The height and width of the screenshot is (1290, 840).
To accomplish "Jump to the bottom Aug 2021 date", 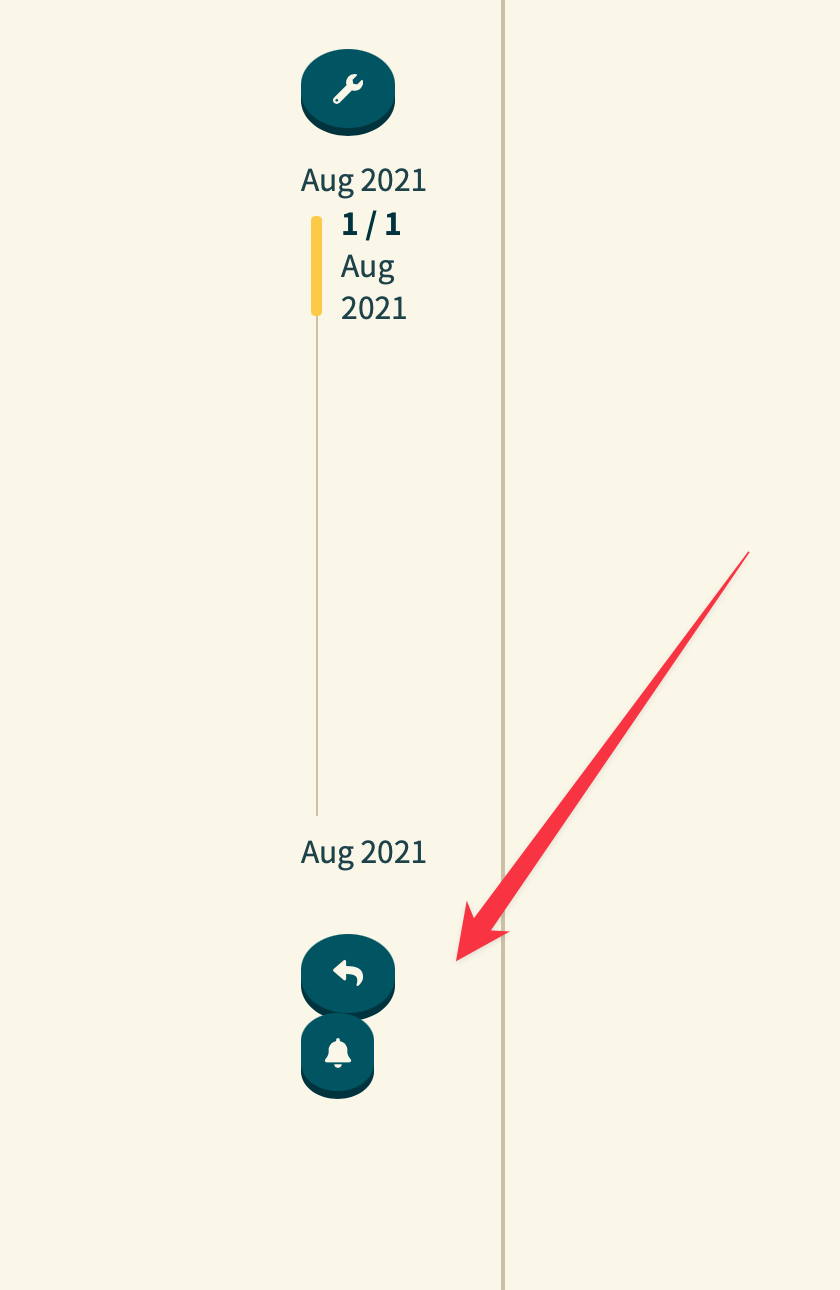I will [363, 853].
